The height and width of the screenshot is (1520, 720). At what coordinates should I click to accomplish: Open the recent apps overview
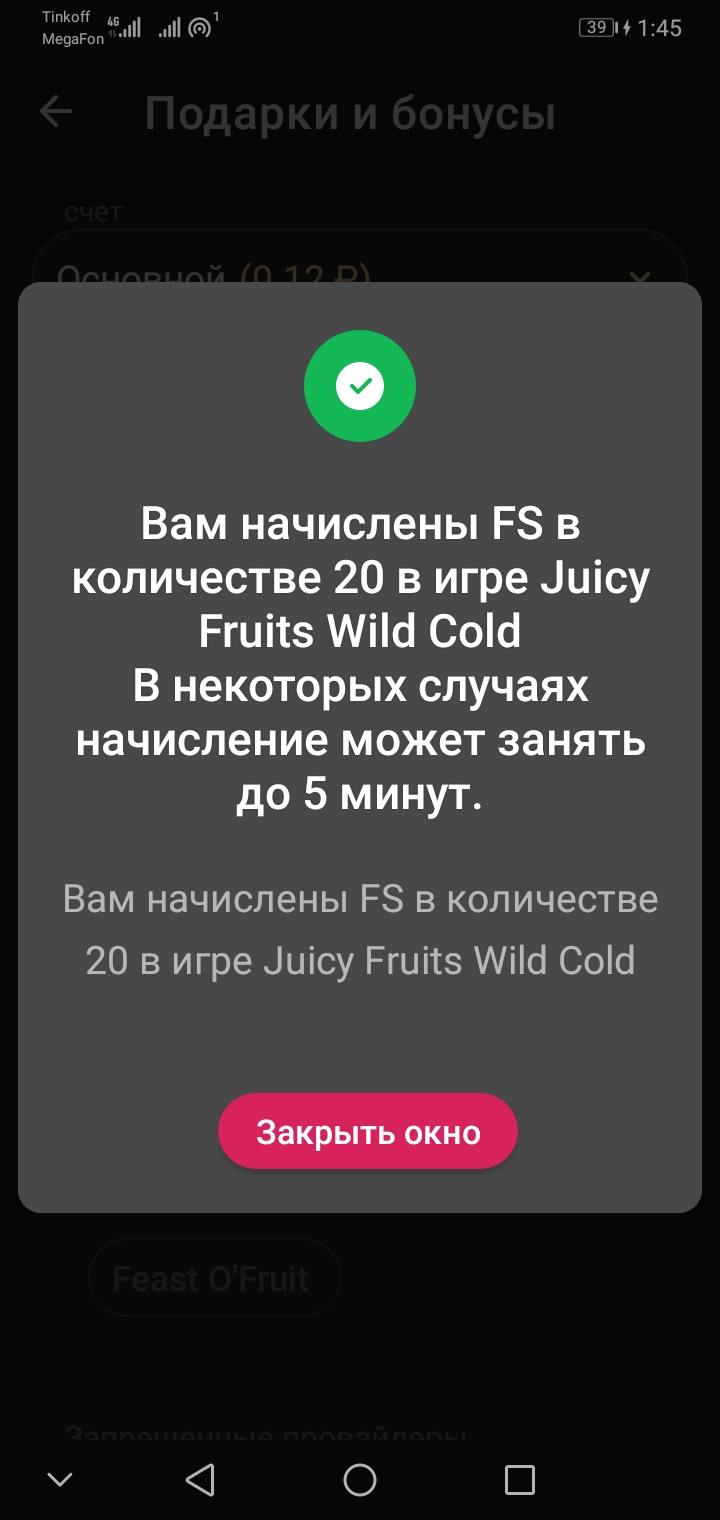tap(519, 1479)
